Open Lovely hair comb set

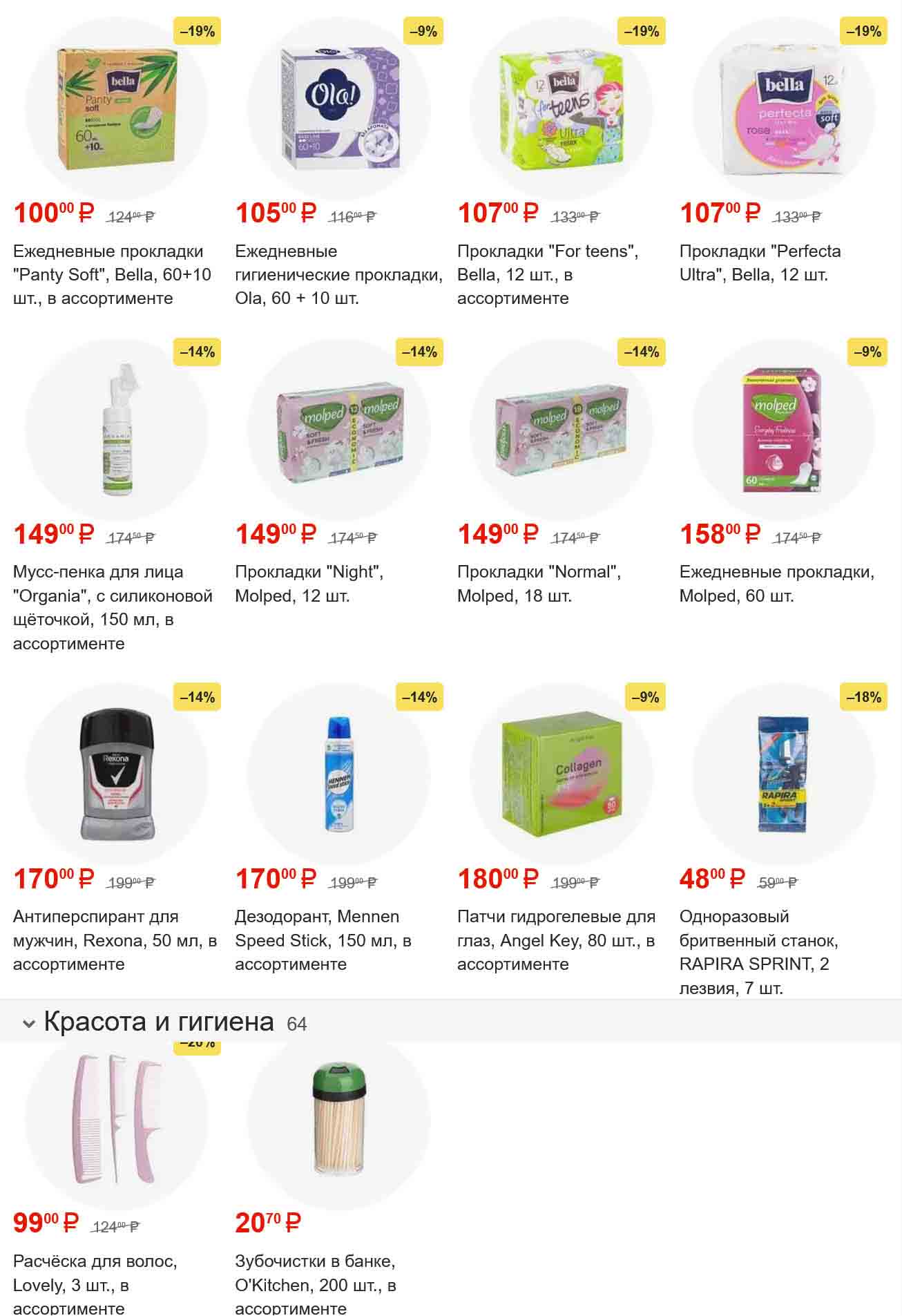point(116,1119)
